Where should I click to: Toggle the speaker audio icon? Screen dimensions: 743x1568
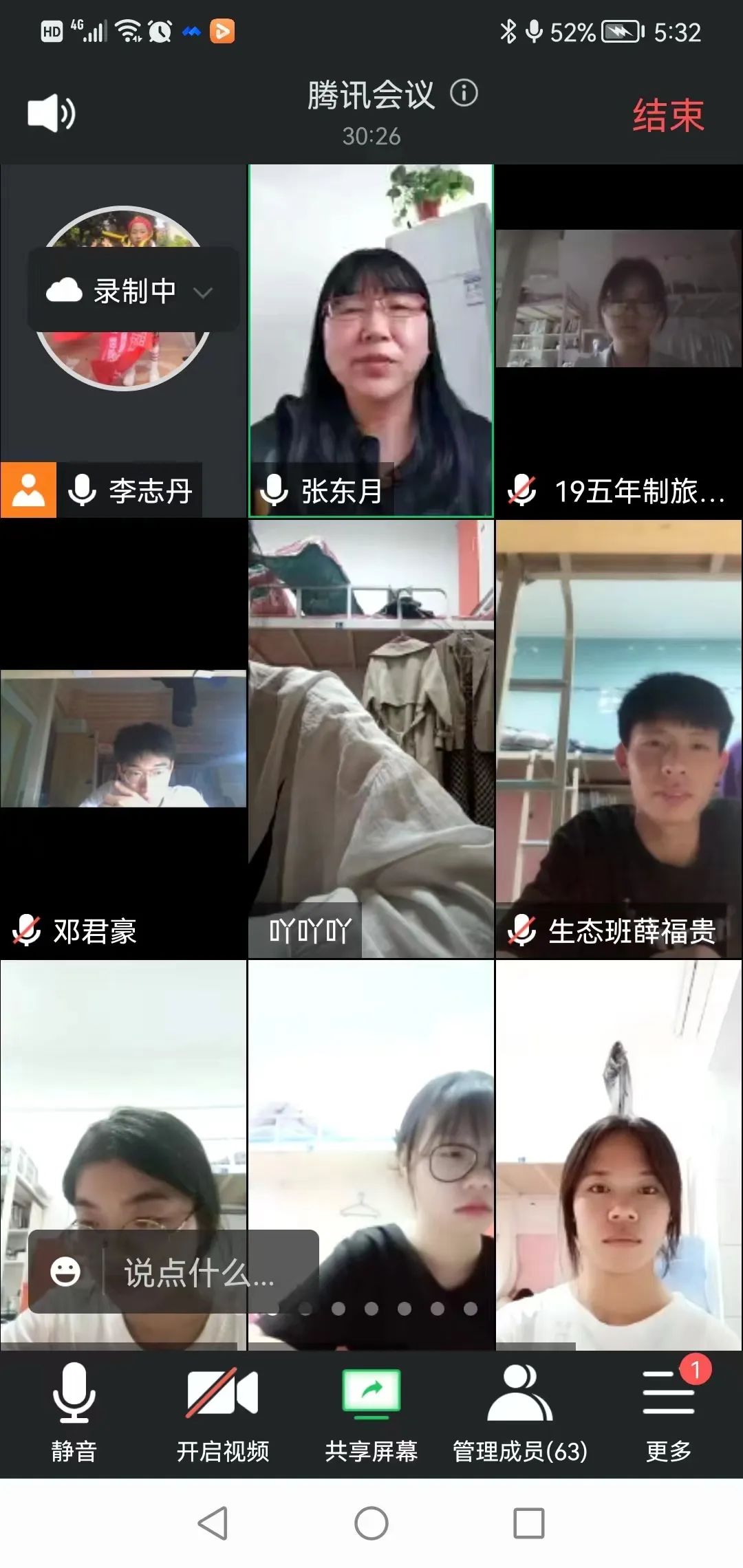pos(51,113)
